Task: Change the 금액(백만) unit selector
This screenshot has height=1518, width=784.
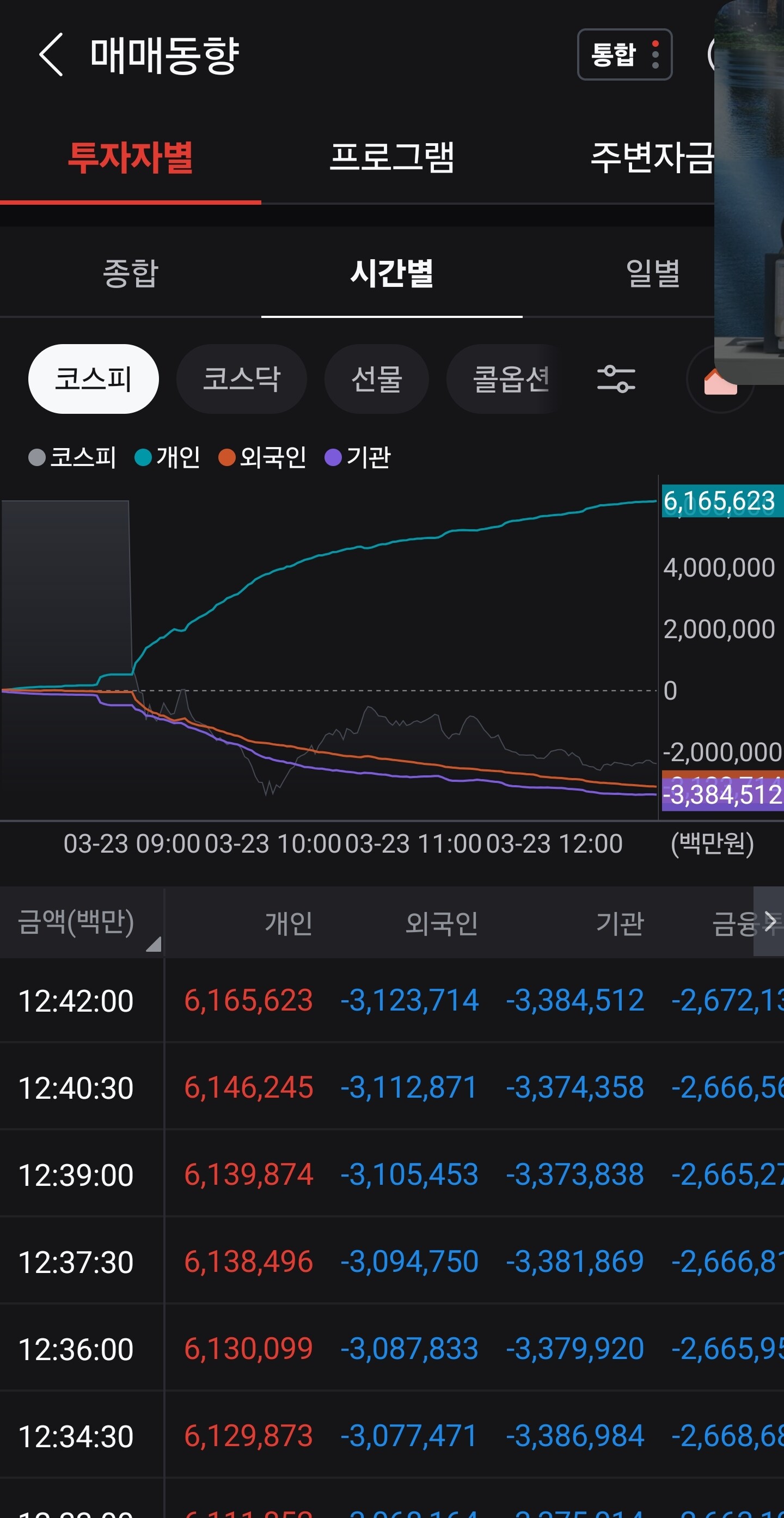Action: [x=81, y=922]
